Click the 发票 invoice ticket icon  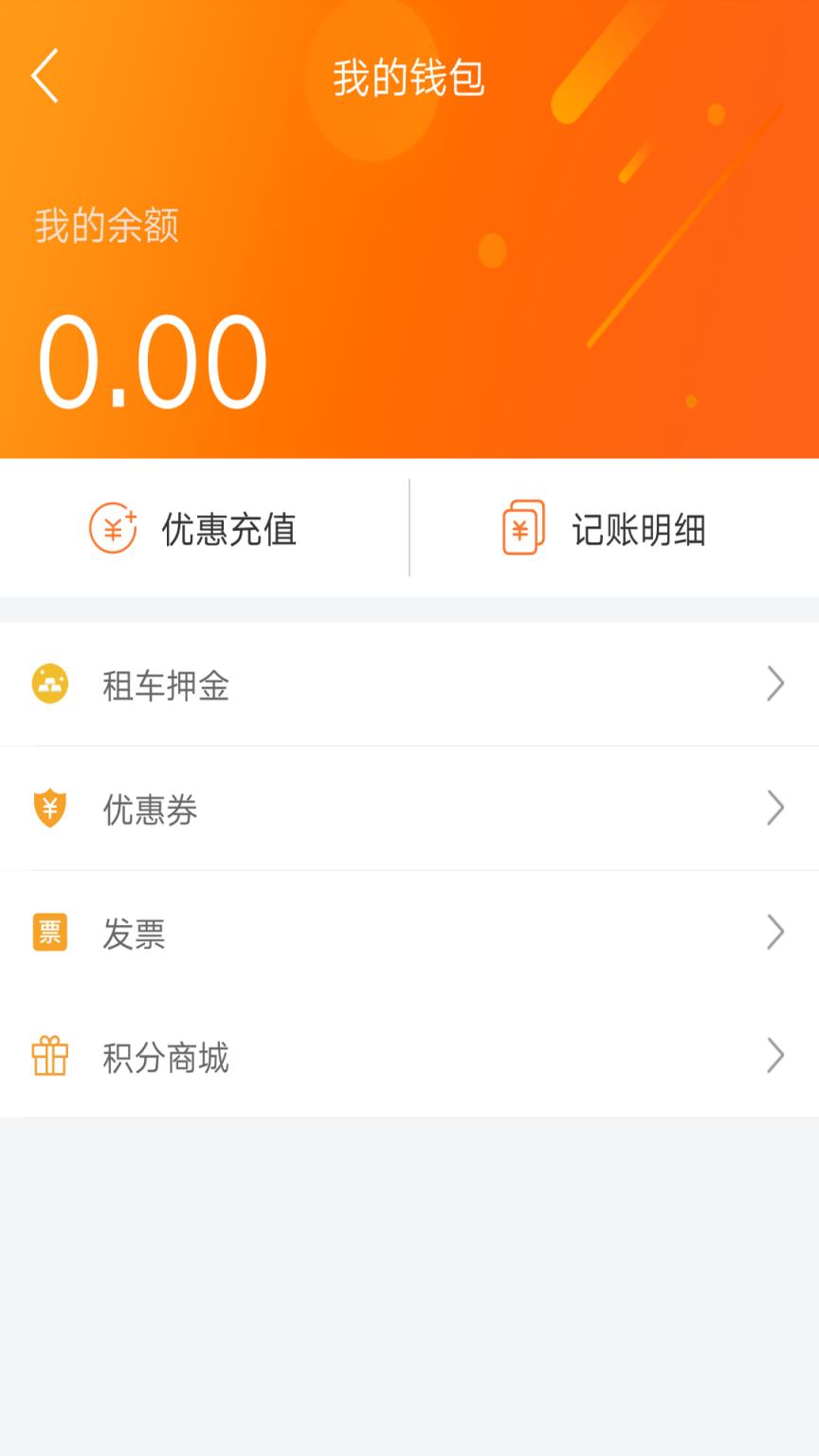point(52,934)
